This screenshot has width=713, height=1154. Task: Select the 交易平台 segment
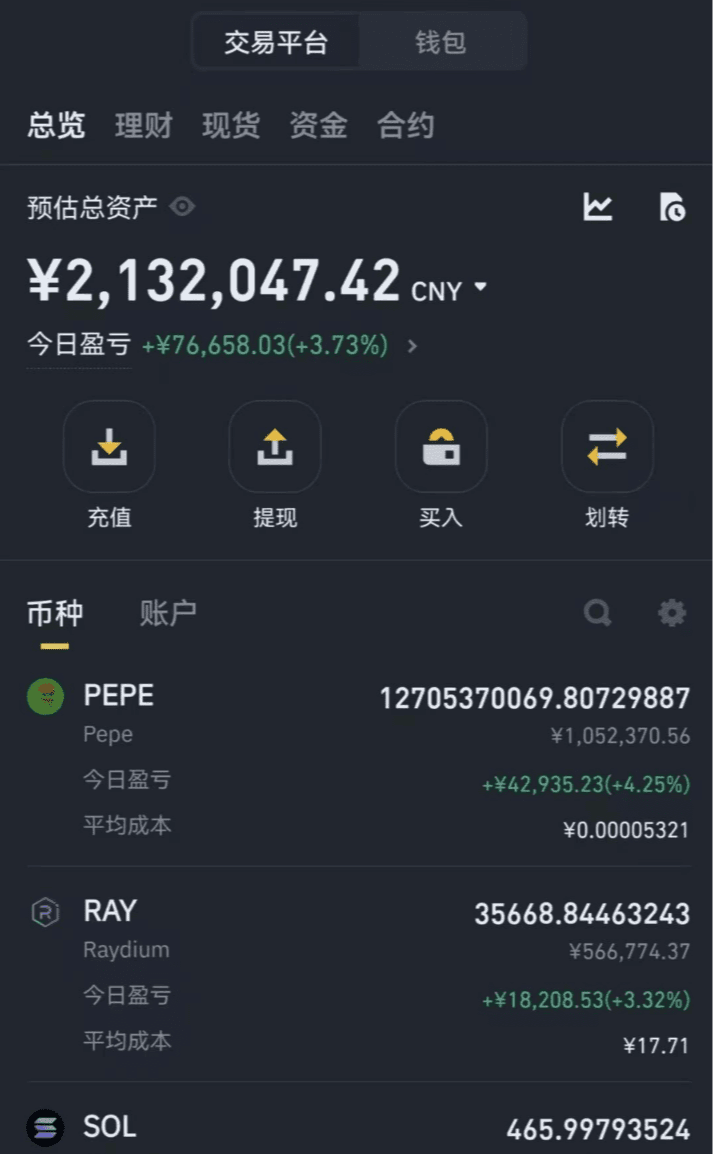[x=276, y=43]
